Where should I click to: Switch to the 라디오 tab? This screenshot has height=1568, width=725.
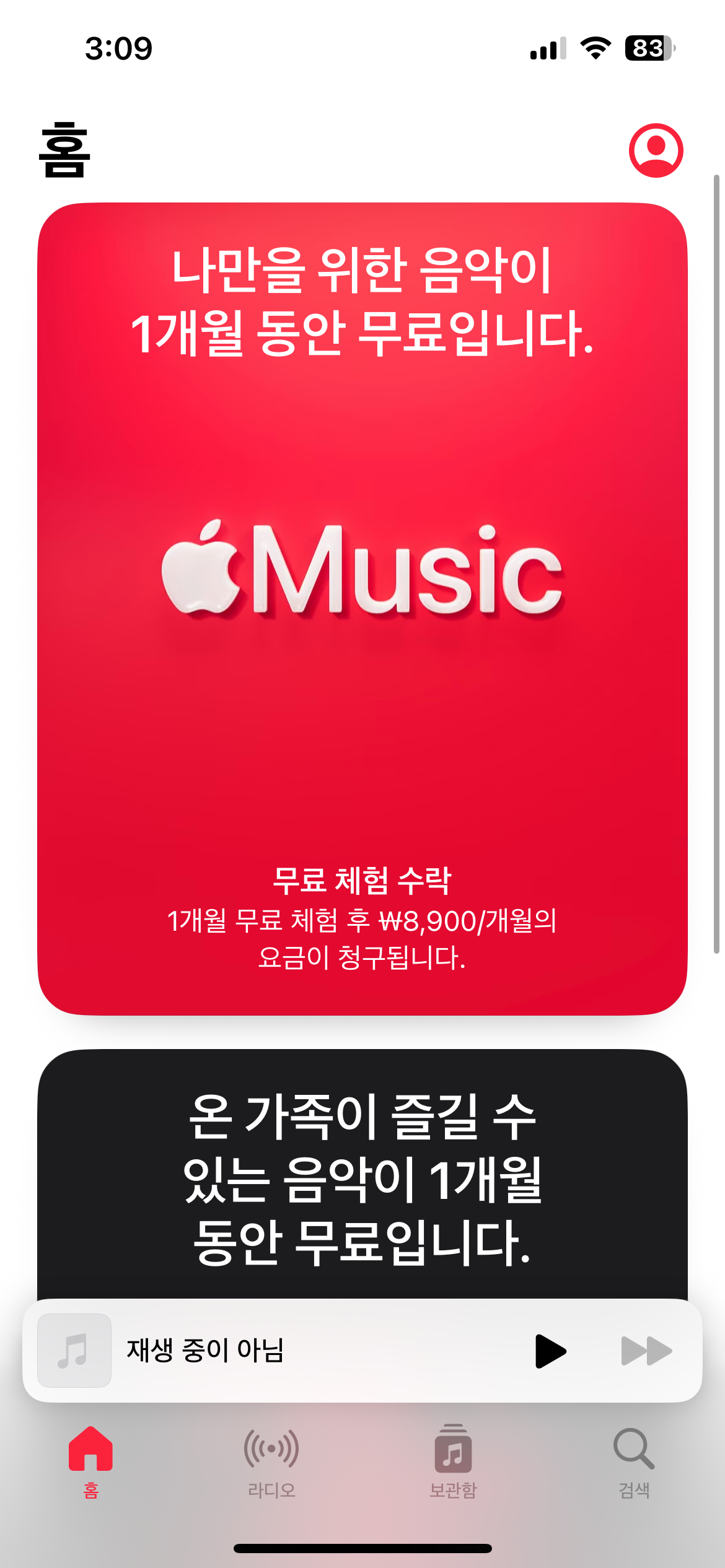click(271, 1461)
